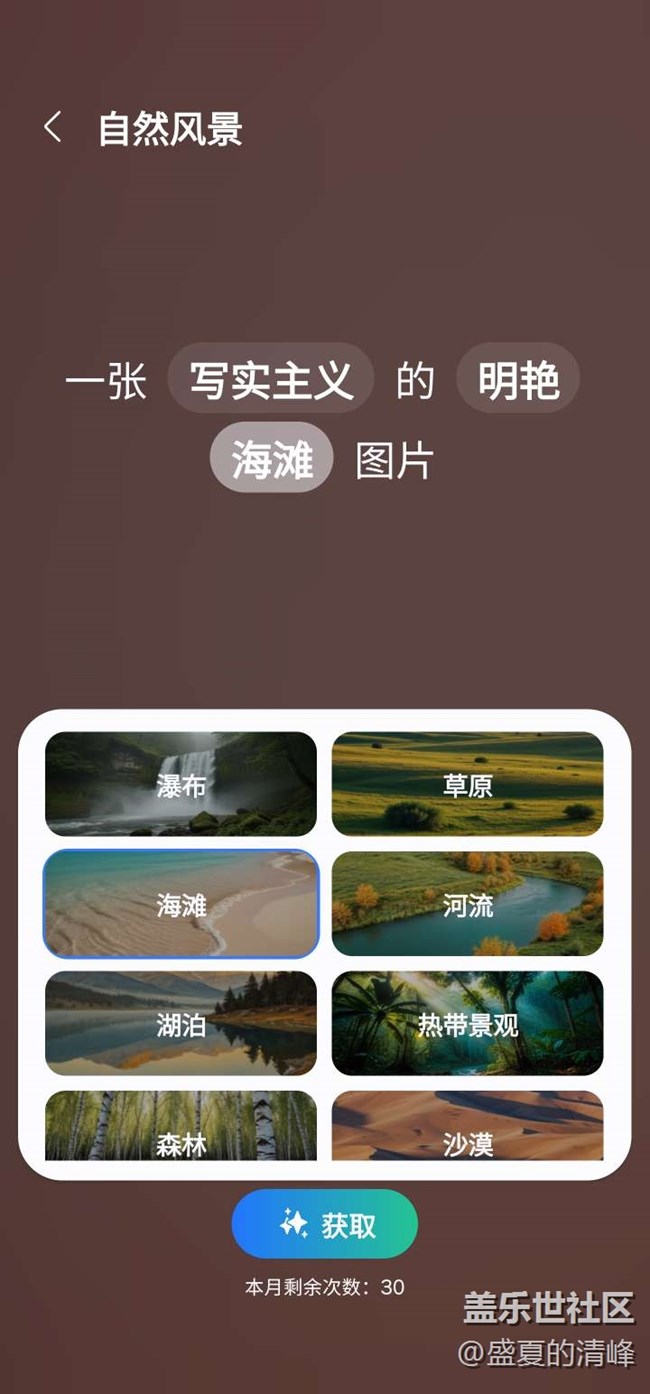
Task: Select the 海滩 beach tile in grid
Action: pyautogui.click(x=181, y=904)
